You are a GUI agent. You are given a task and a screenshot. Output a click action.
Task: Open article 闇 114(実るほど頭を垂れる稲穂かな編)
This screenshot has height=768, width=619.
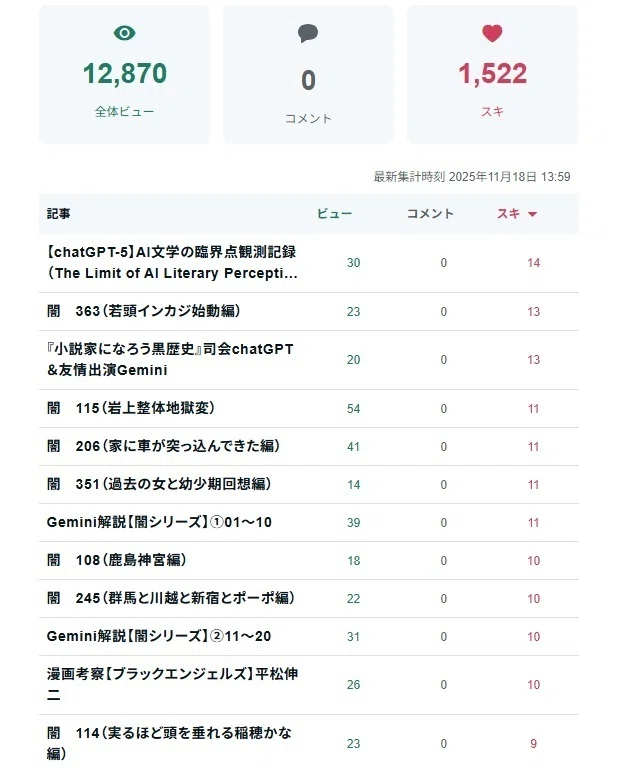click(x=169, y=743)
